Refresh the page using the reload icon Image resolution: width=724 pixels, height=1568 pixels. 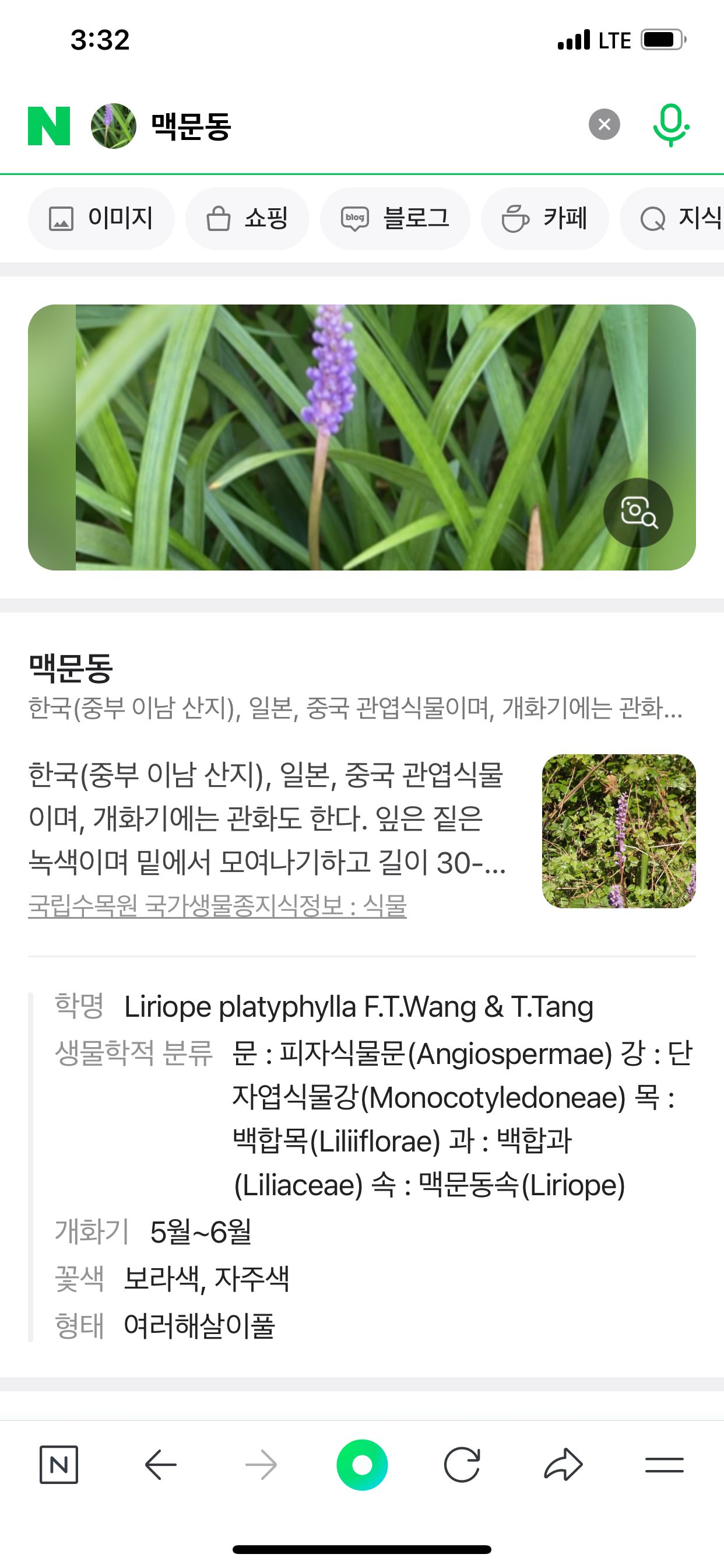(462, 1465)
